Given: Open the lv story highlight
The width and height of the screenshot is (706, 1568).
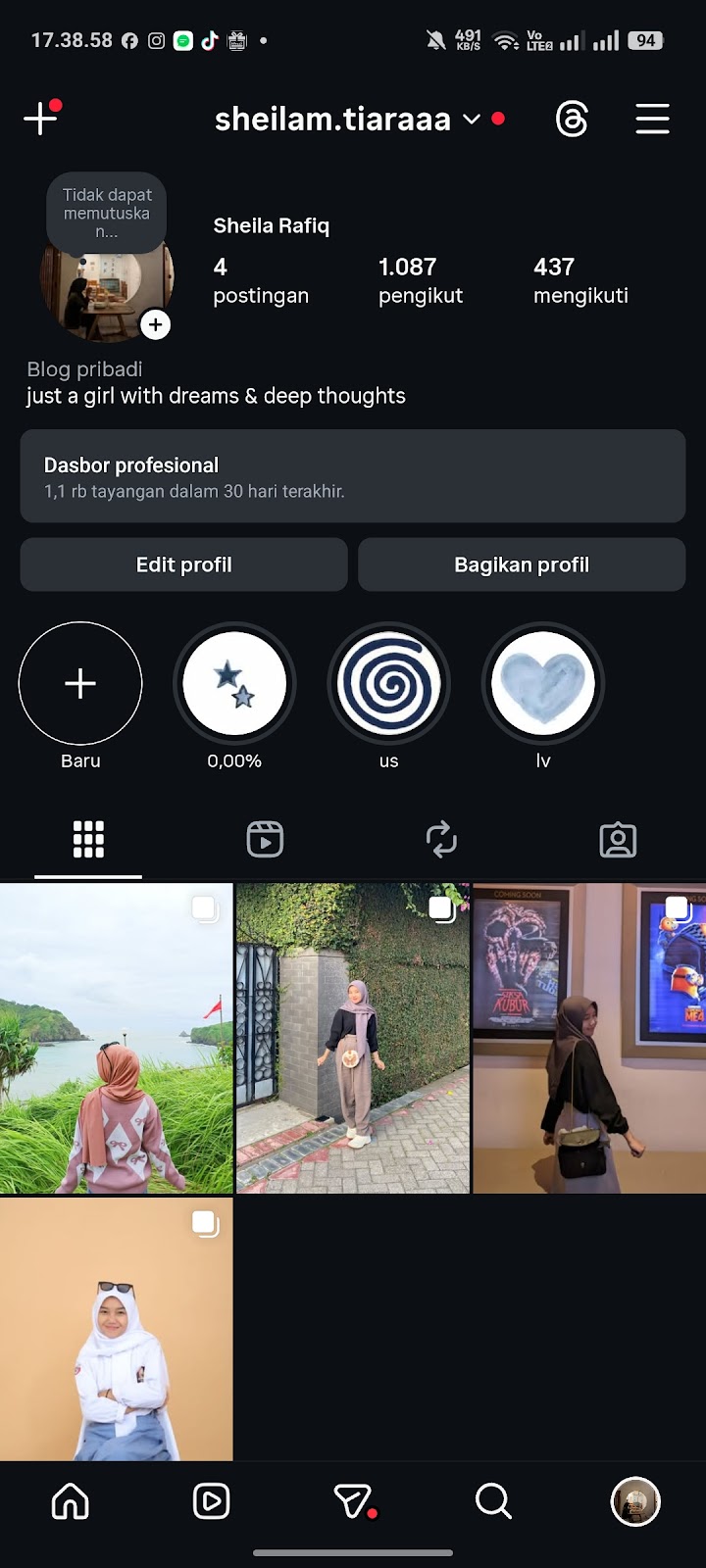Looking at the screenshot, I should coord(543,684).
